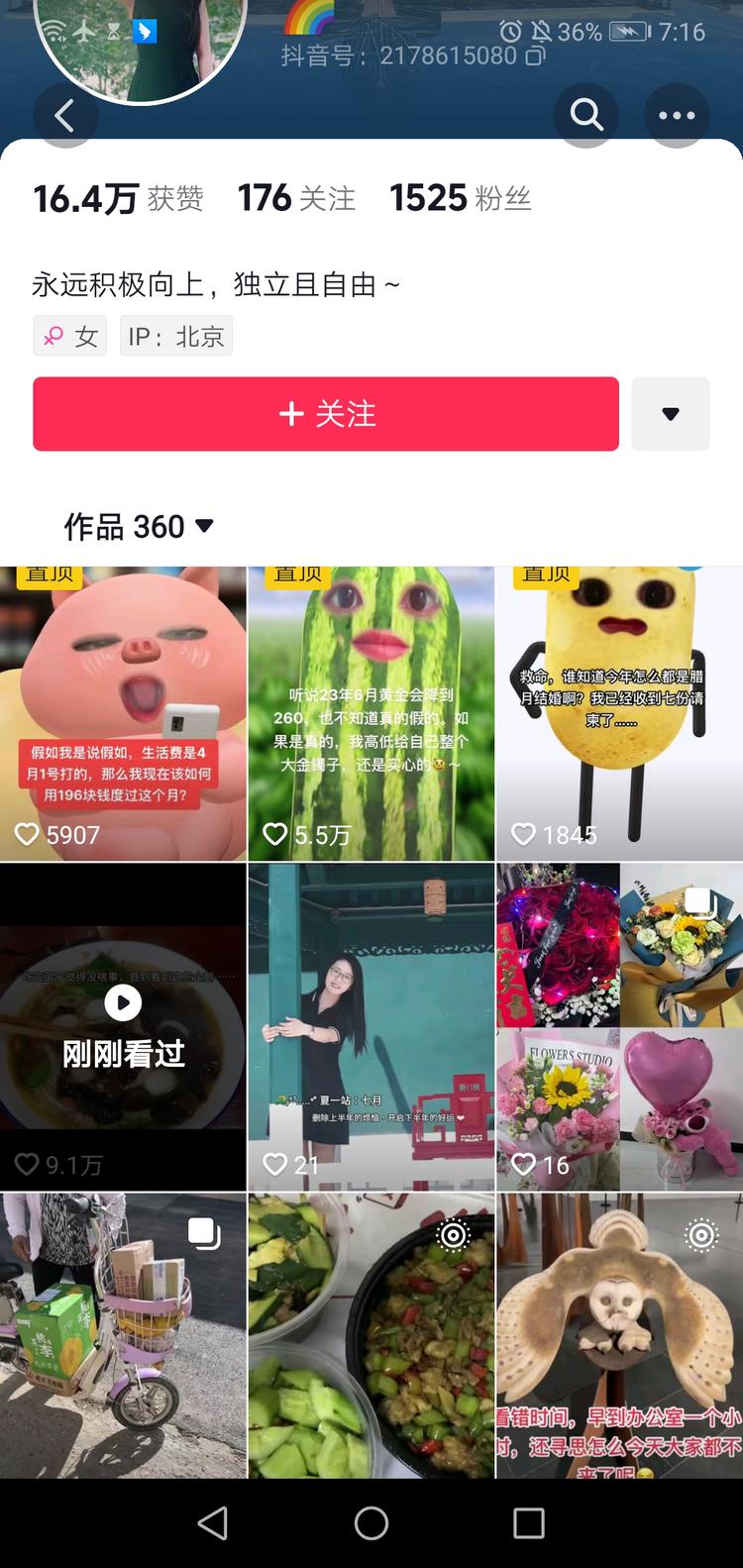Tap the heart icon showing 1845 likes

coord(524,834)
